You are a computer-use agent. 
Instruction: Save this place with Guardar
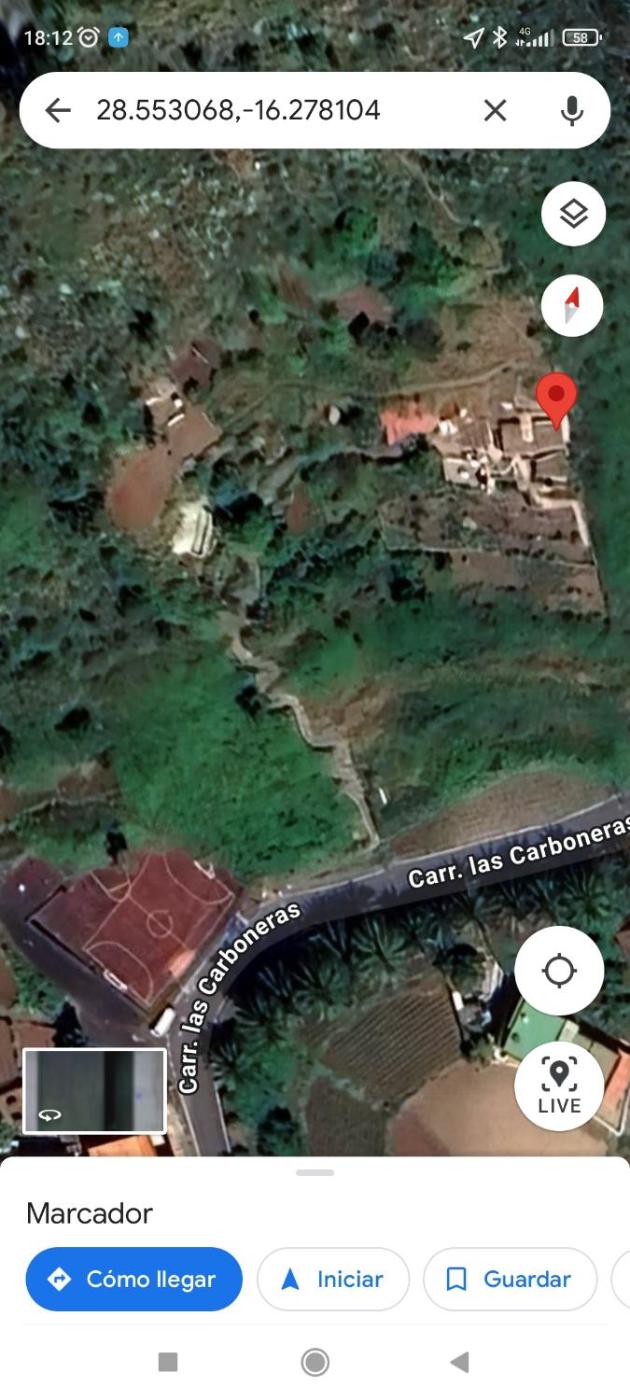click(509, 1279)
